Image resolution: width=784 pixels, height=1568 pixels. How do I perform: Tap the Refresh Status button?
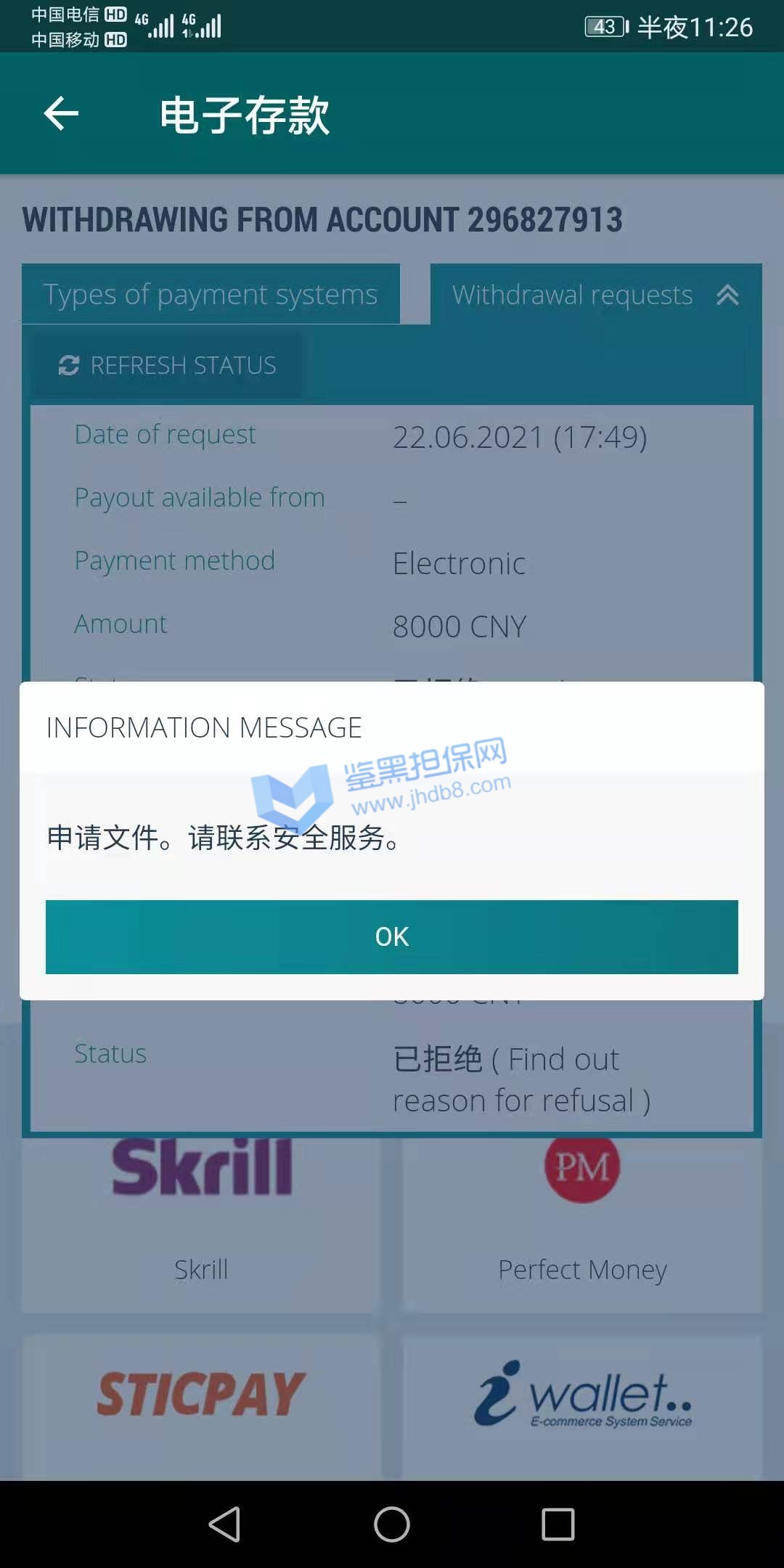(x=168, y=365)
